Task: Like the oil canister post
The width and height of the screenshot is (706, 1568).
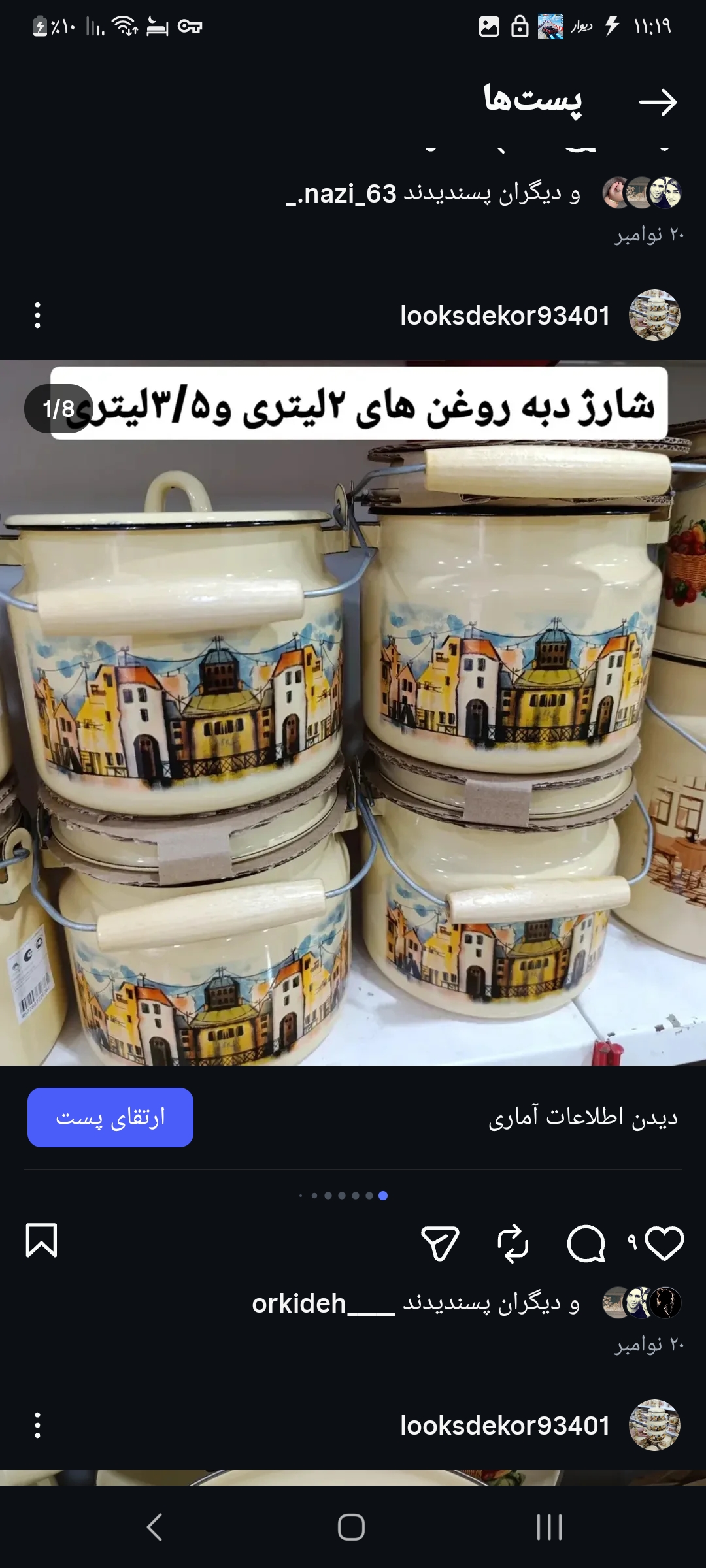Action: (x=664, y=1243)
